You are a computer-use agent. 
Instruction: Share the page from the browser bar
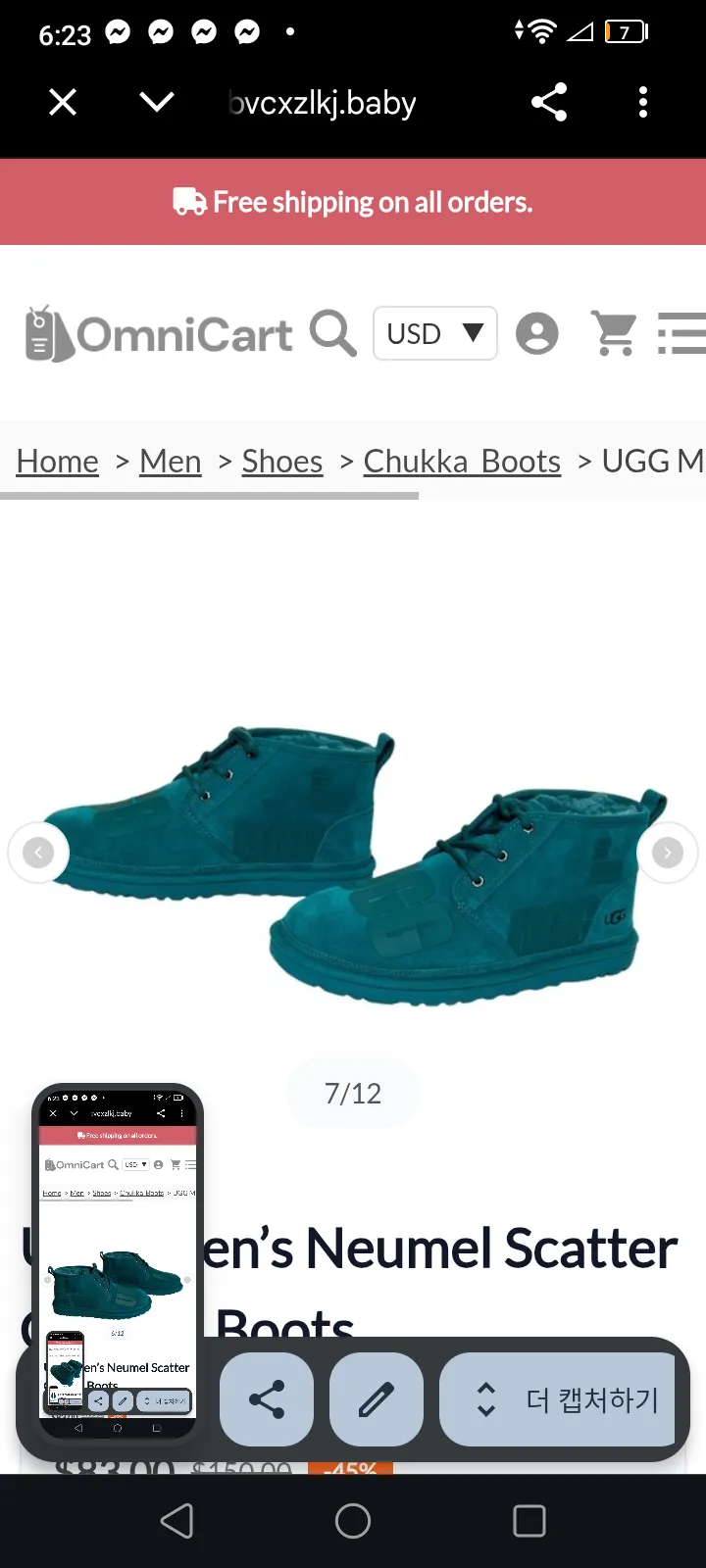[549, 102]
